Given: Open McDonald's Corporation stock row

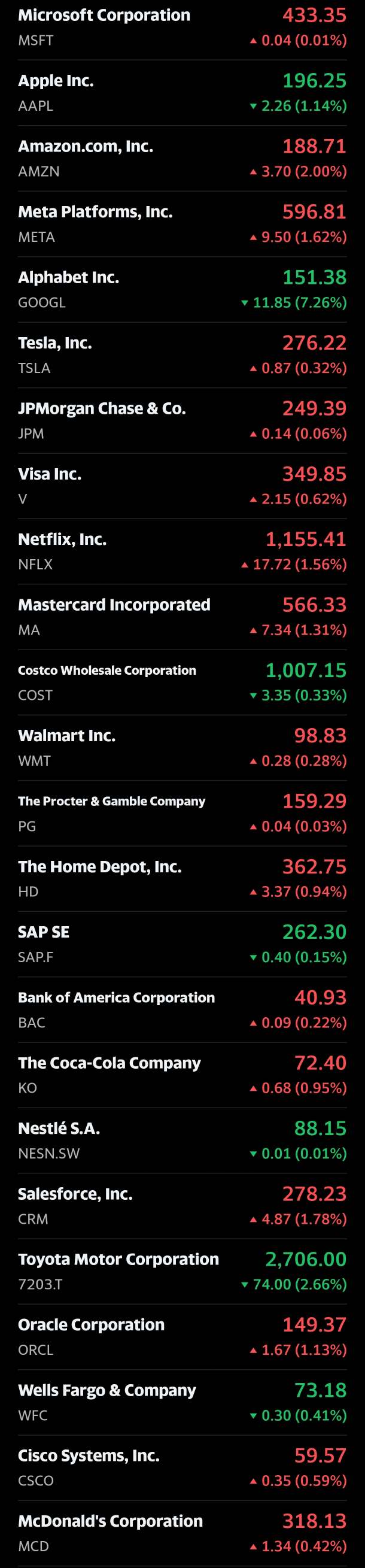Looking at the screenshot, I should [x=182, y=1533].
